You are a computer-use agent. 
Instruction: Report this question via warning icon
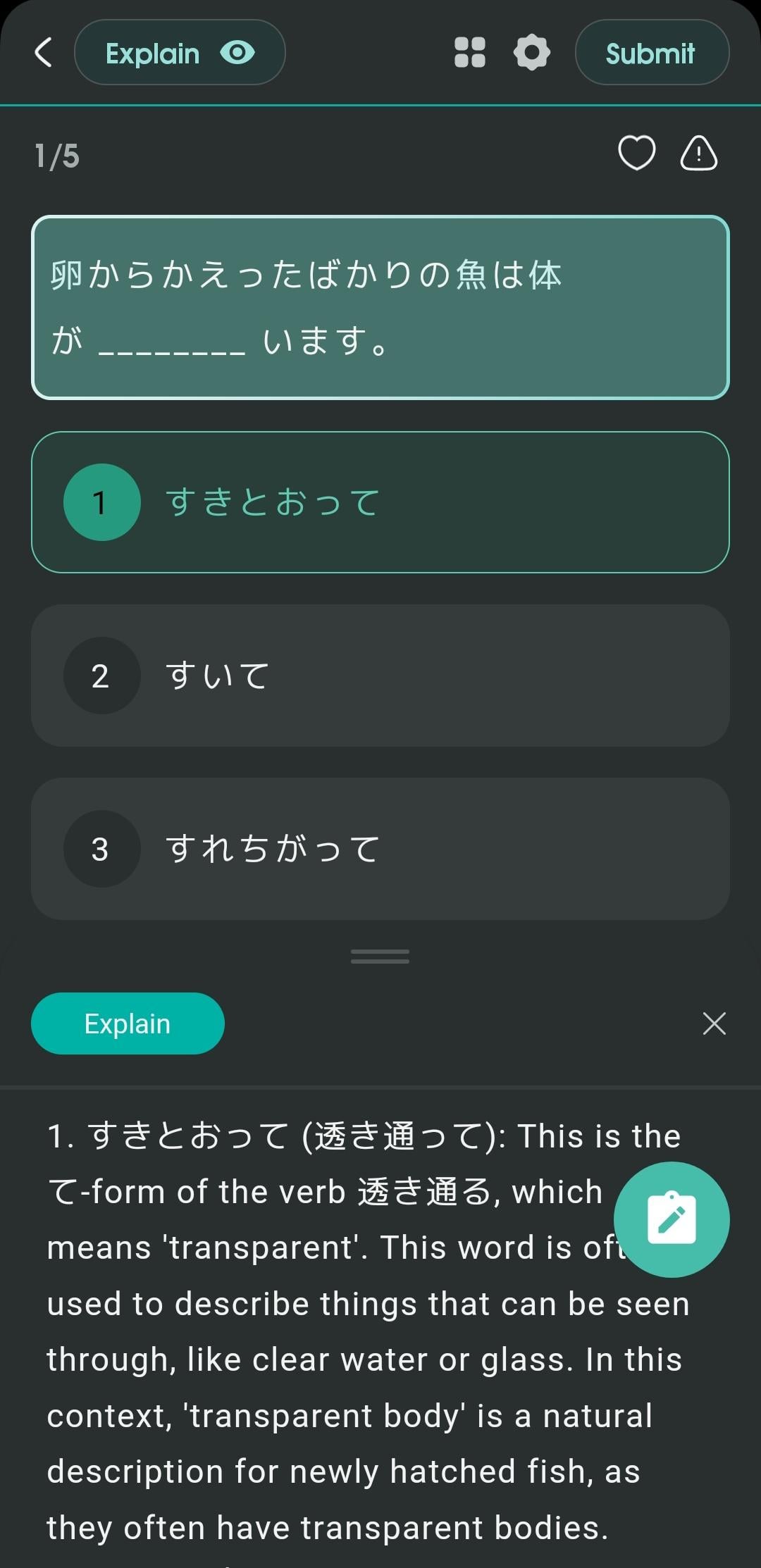(698, 153)
